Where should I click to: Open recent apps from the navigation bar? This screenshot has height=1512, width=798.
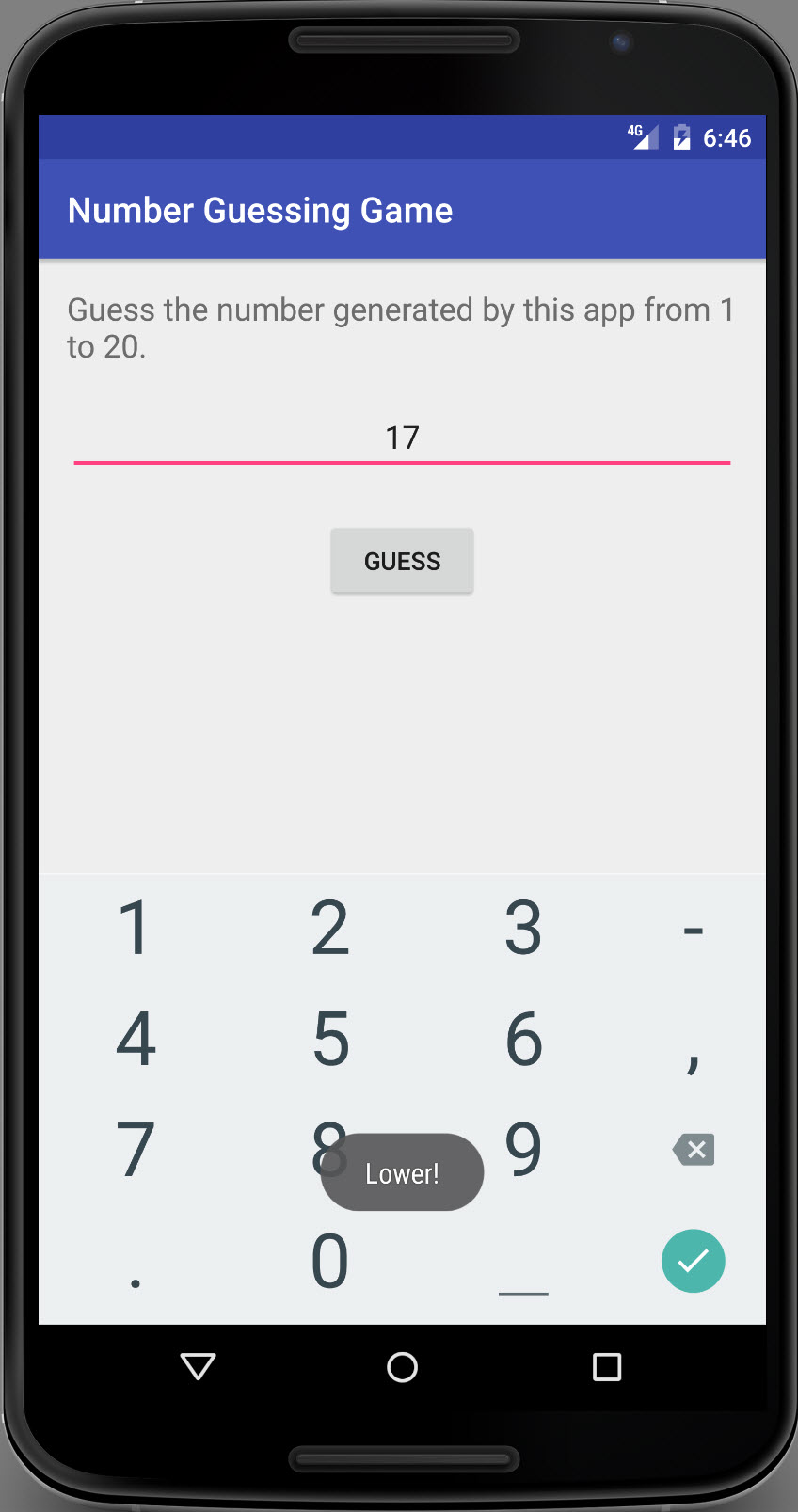click(x=607, y=1367)
